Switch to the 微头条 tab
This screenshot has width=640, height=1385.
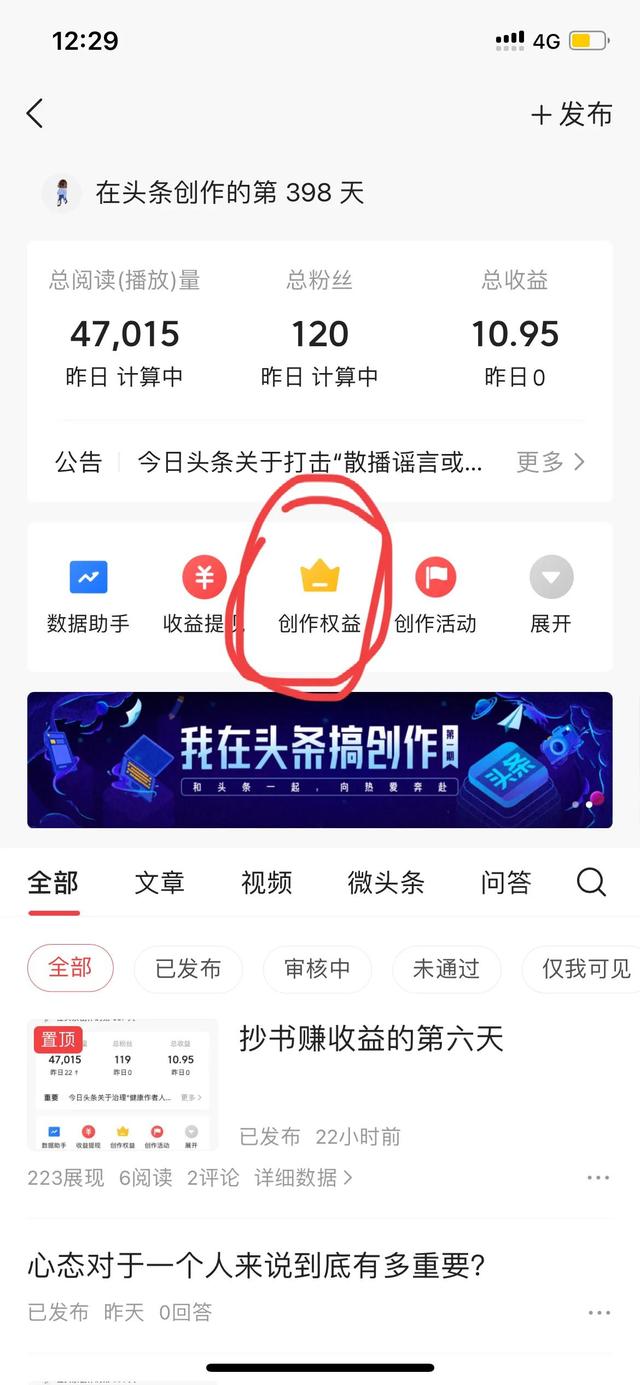(x=386, y=882)
